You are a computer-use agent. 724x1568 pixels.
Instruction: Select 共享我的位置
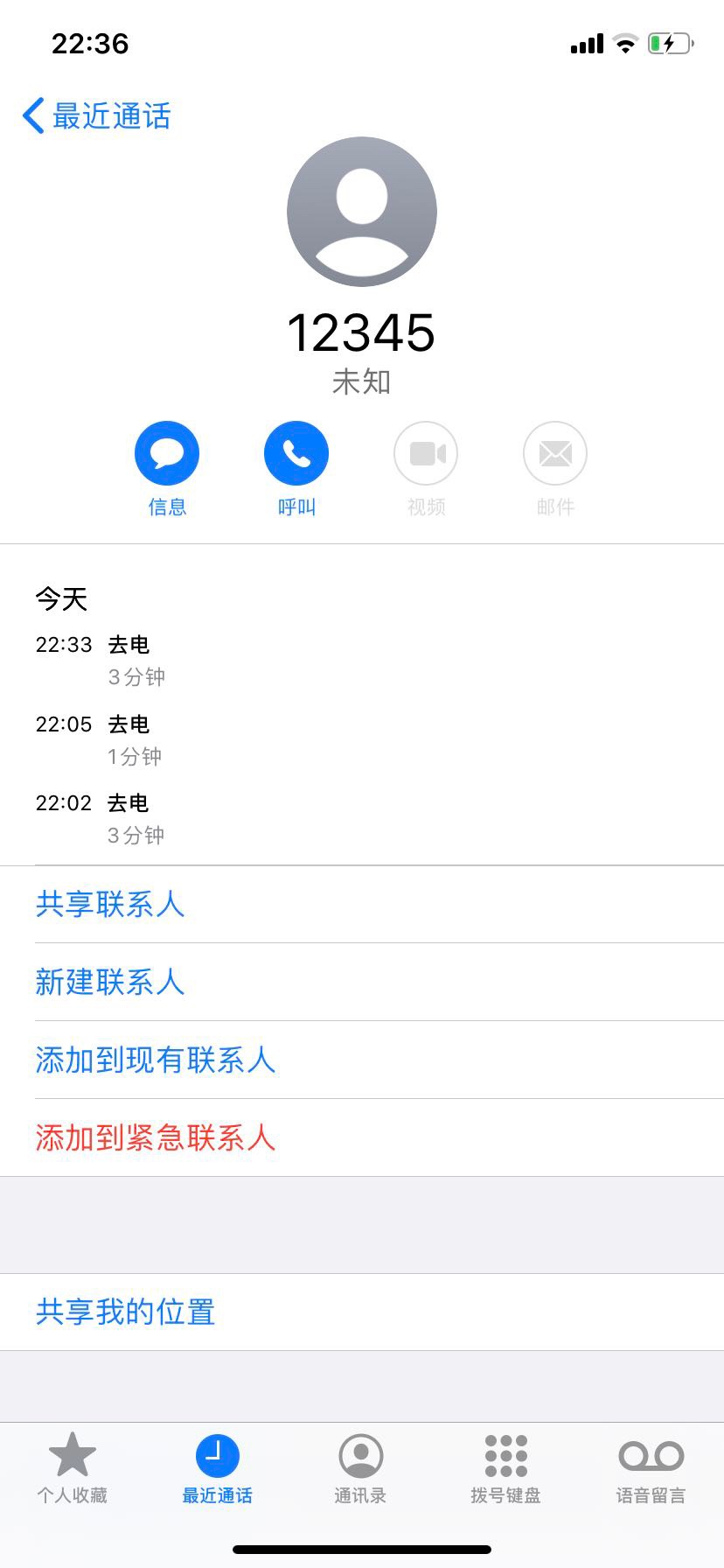[x=126, y=1312]
